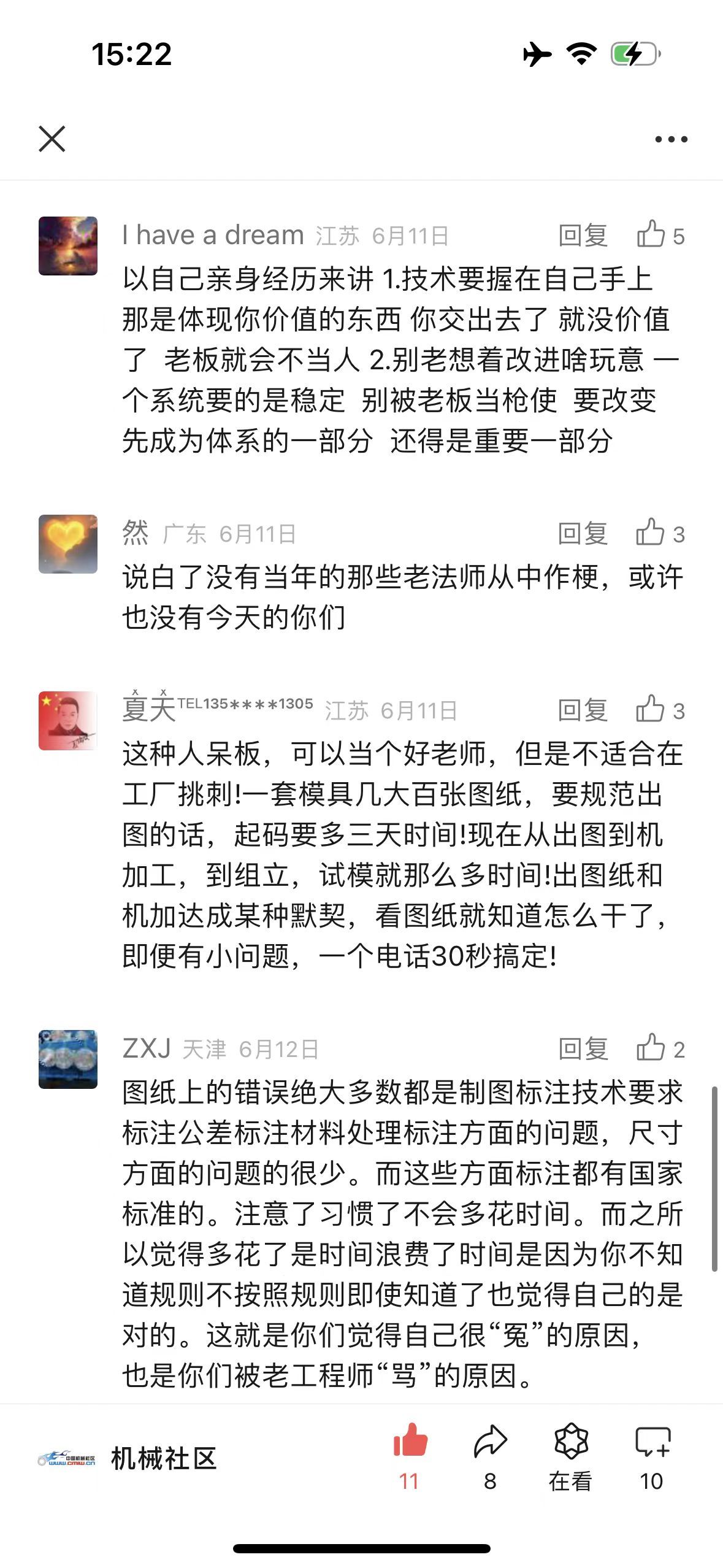Like the comment from 然
Viewport: 723px width, 1568px height.
click(x=660, y=533)
